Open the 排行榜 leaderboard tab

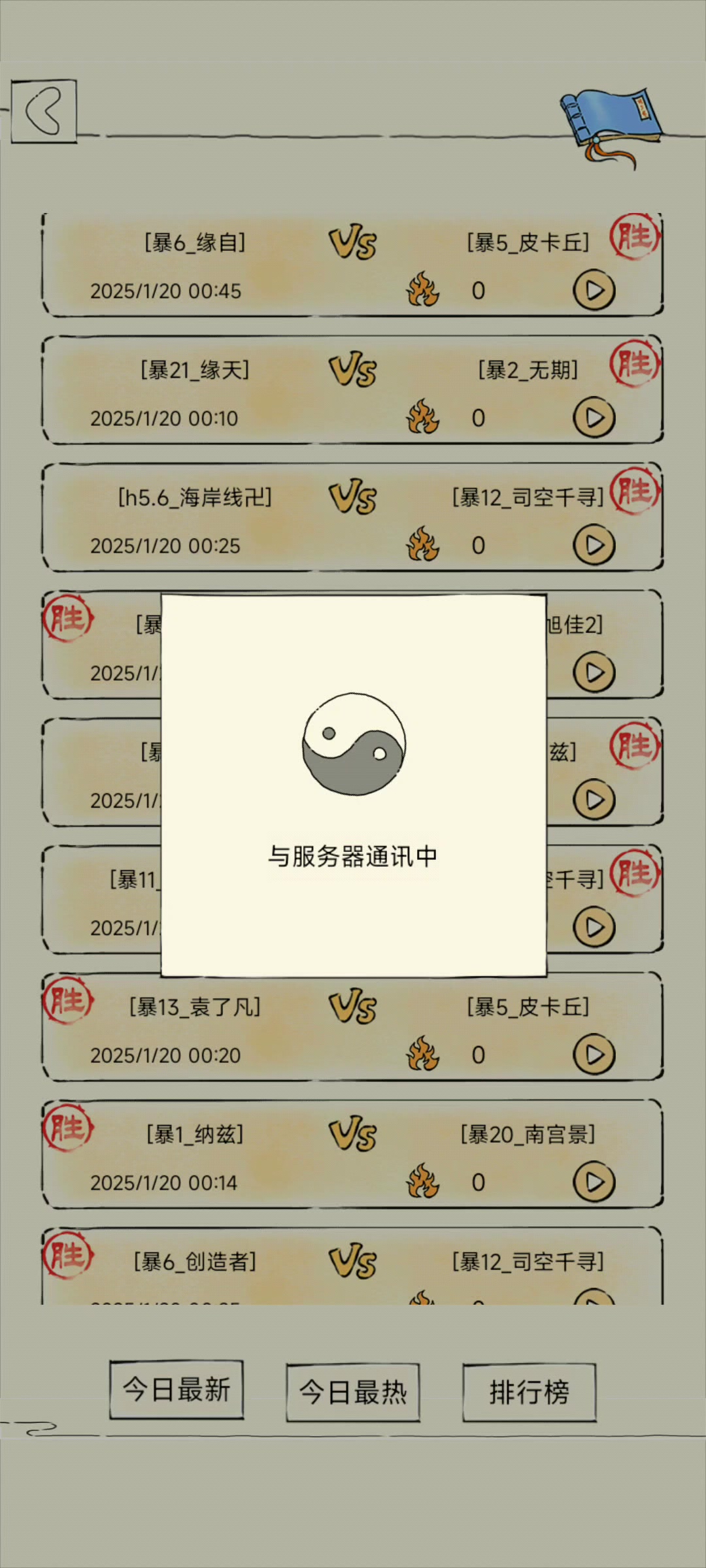pos(529,1392)
